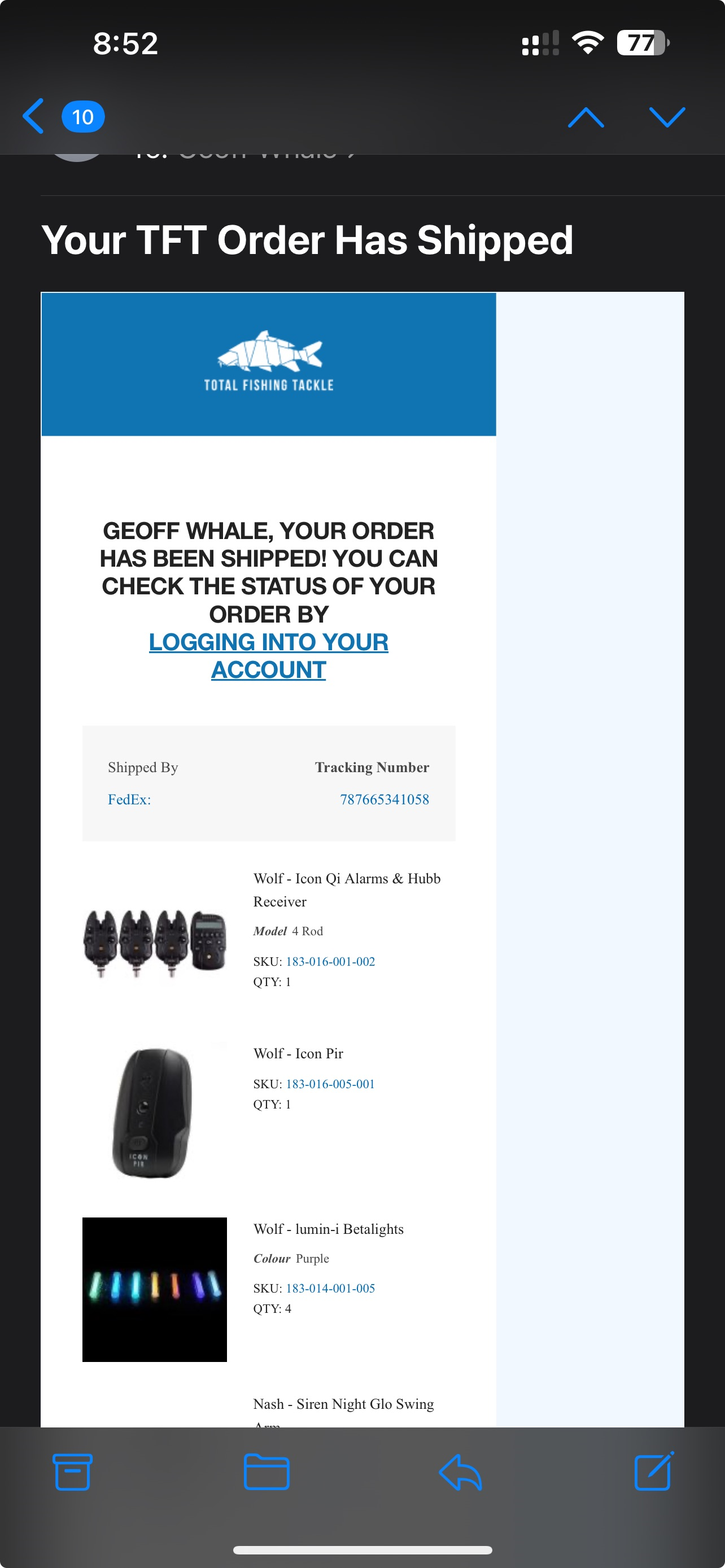The image size is (725, 1568).
Task: Open SKU link 183-016-005-001
Action: 330,1084
